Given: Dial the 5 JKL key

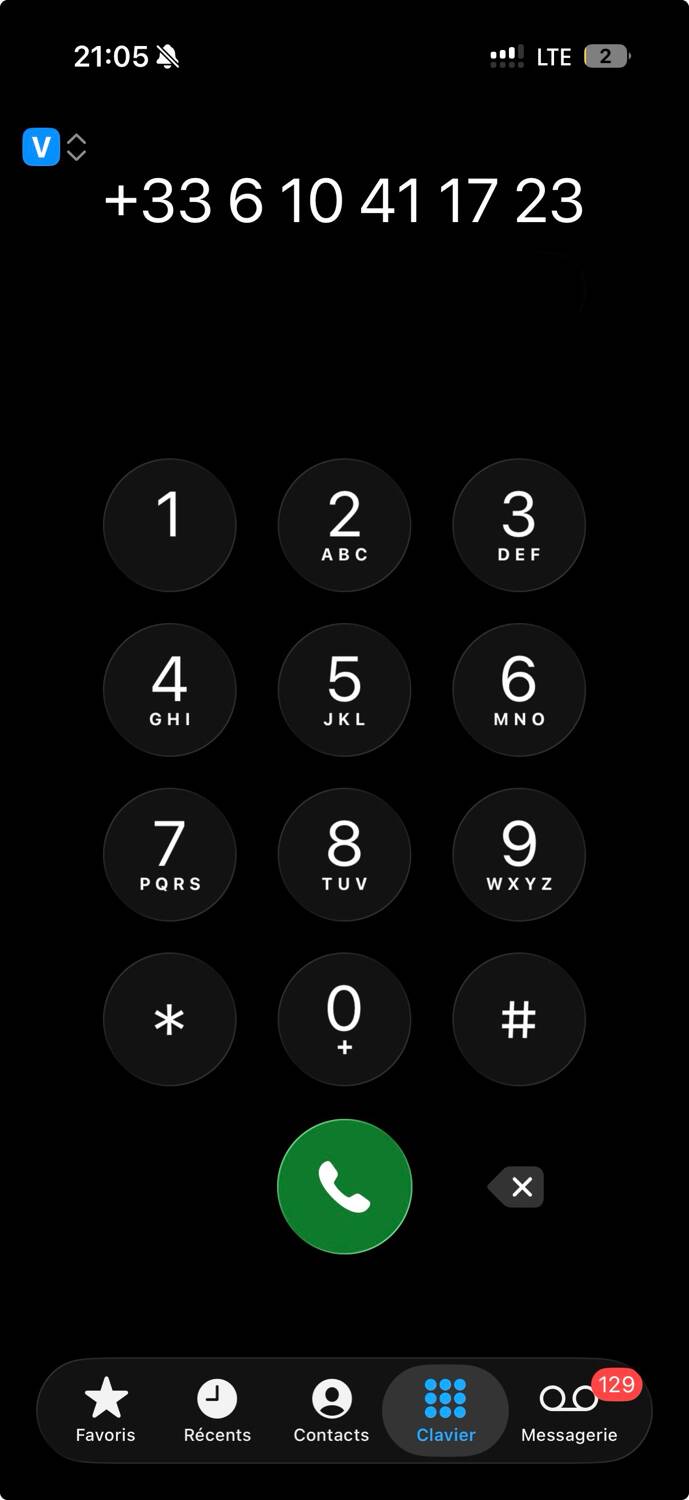Looking at the screenshot, I should pyautogui.click(x=344, y=690).
